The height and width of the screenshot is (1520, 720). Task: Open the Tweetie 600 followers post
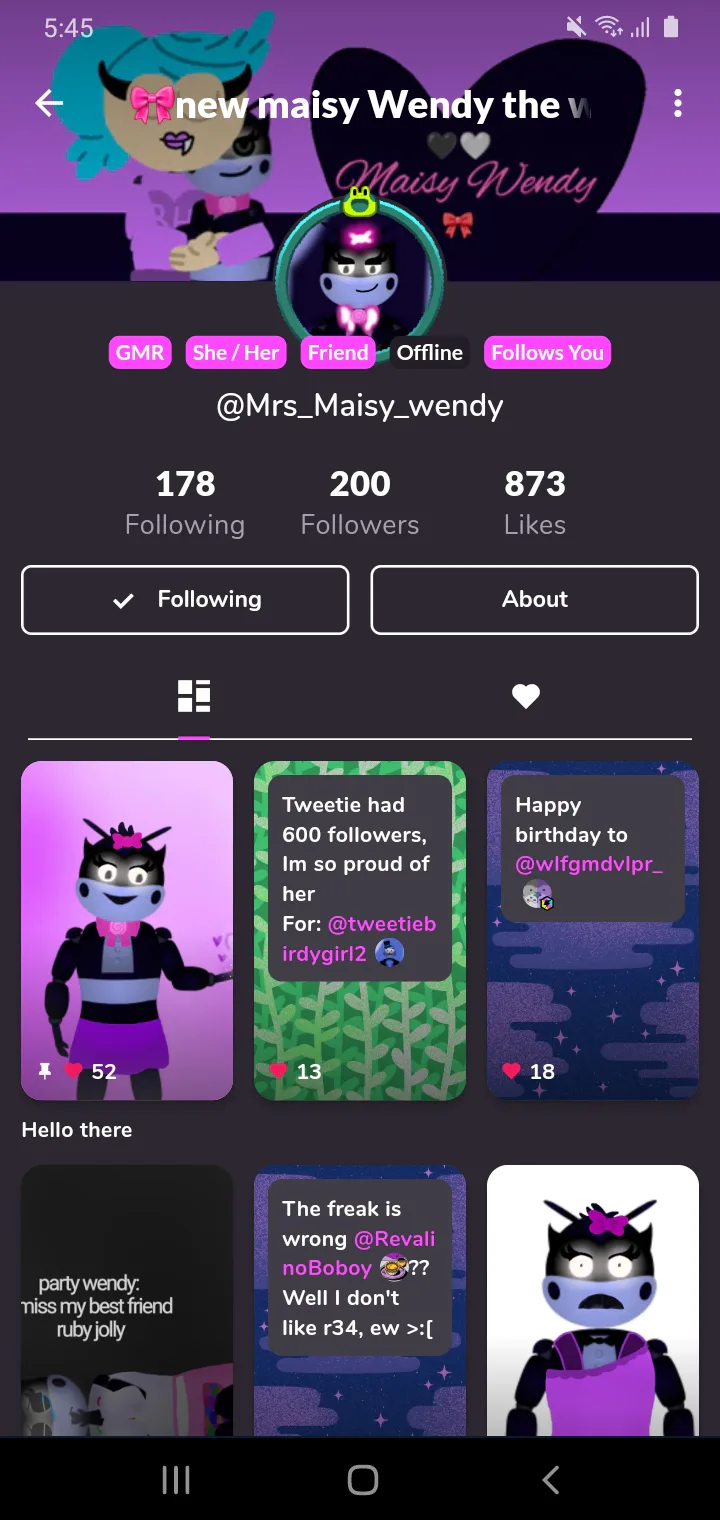coord(360,930)
